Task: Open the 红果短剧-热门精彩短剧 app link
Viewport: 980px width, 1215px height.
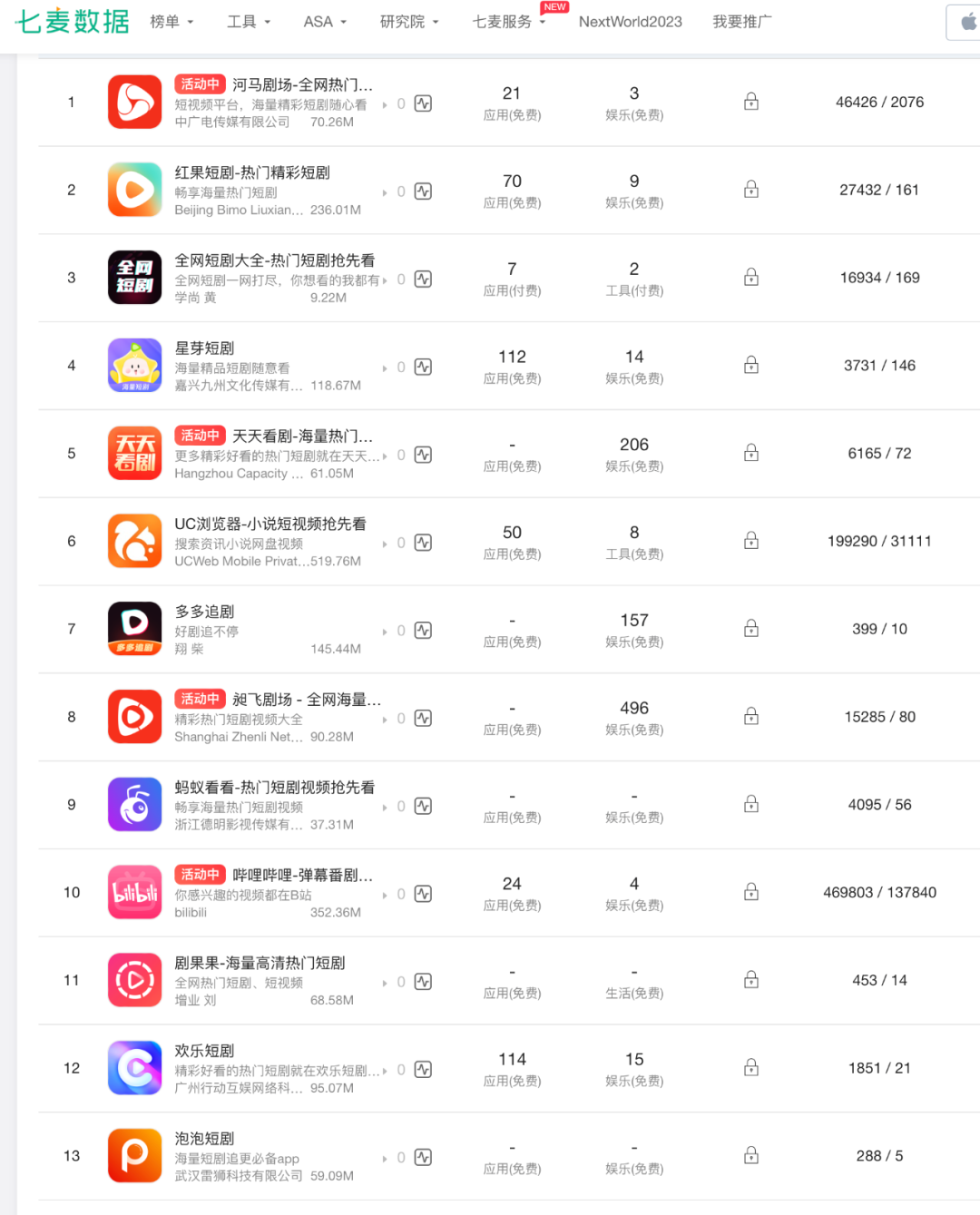Action: [x=254, y=171]
